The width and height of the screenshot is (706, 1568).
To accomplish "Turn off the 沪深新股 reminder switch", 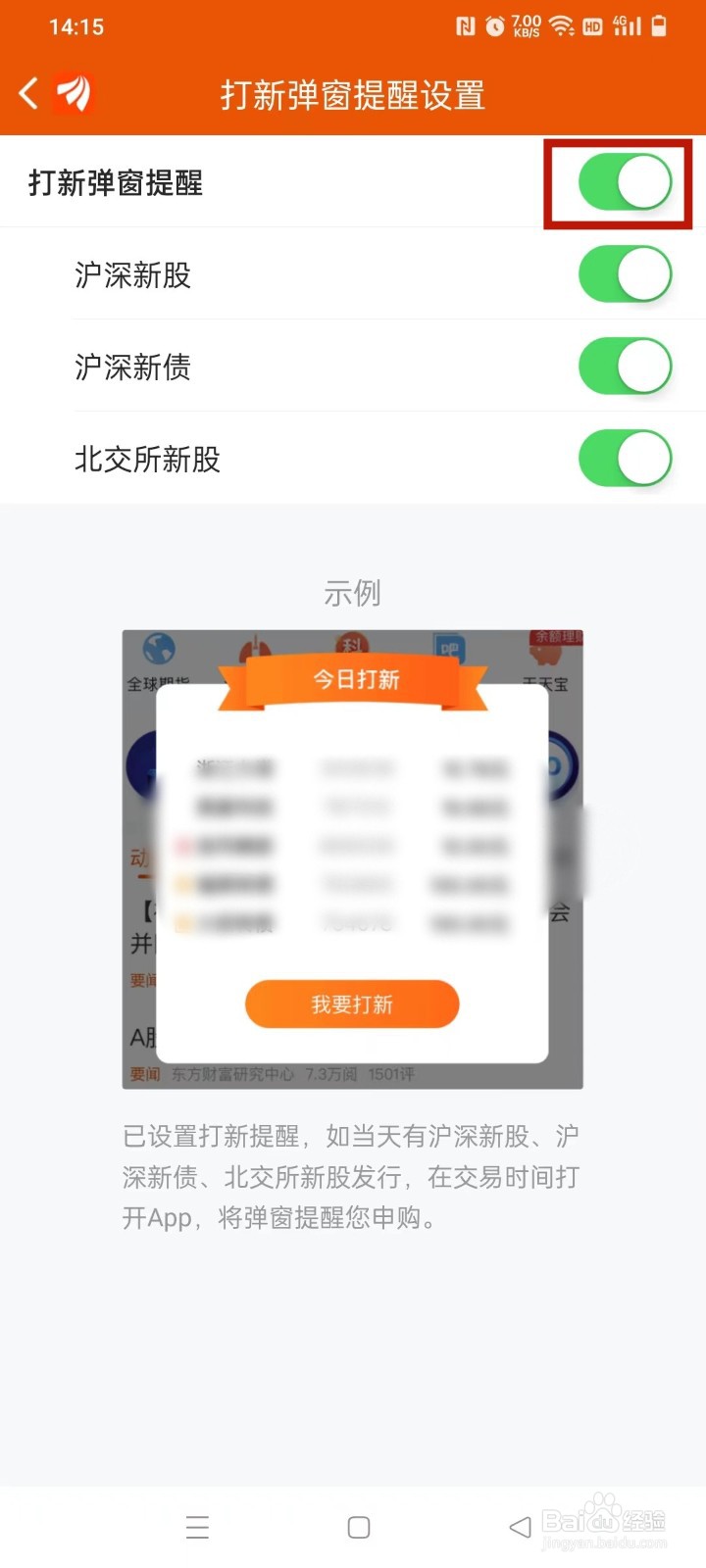I will [624, 275].
